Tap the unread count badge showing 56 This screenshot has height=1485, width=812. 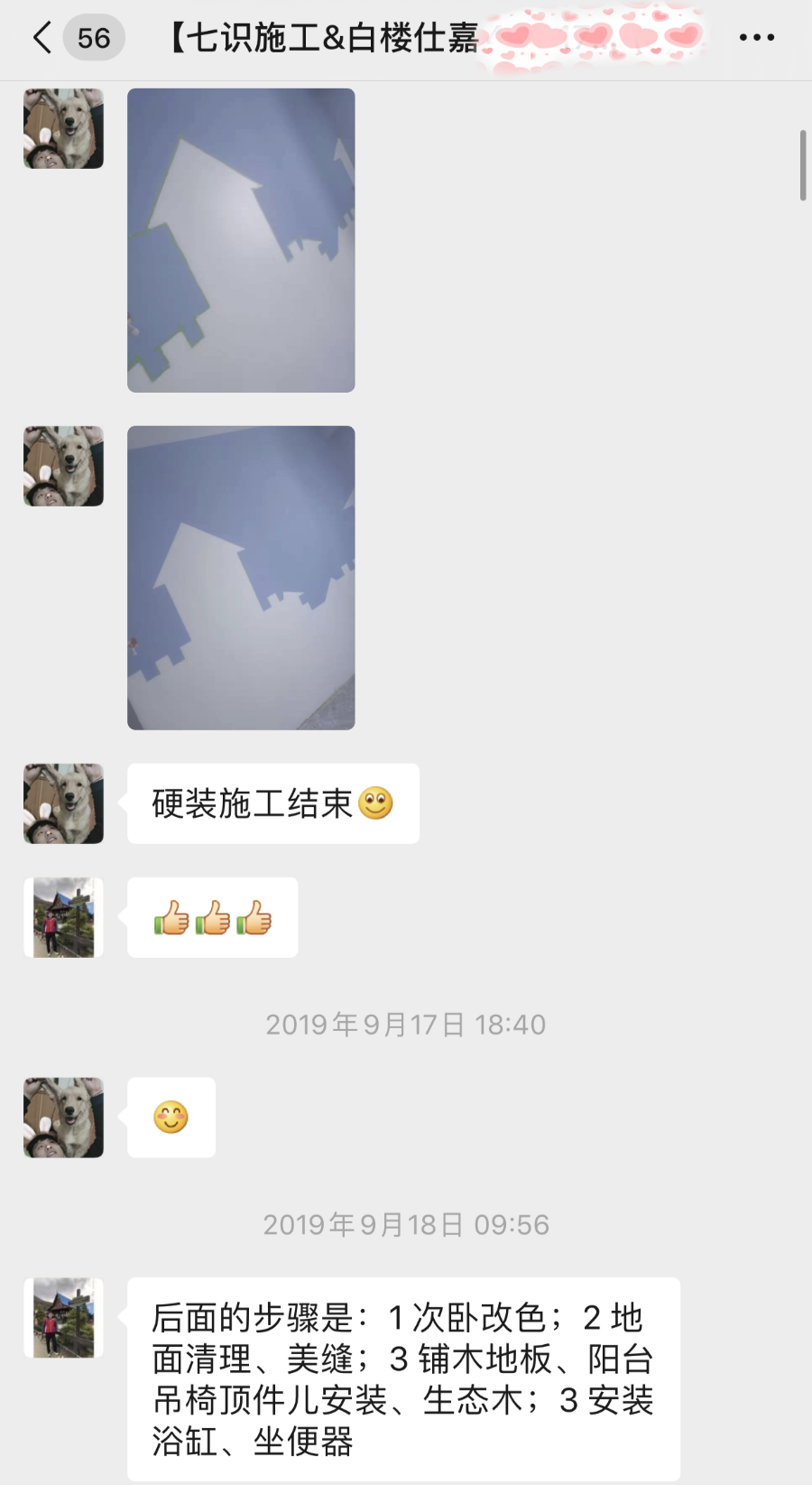tap(90, 38)
